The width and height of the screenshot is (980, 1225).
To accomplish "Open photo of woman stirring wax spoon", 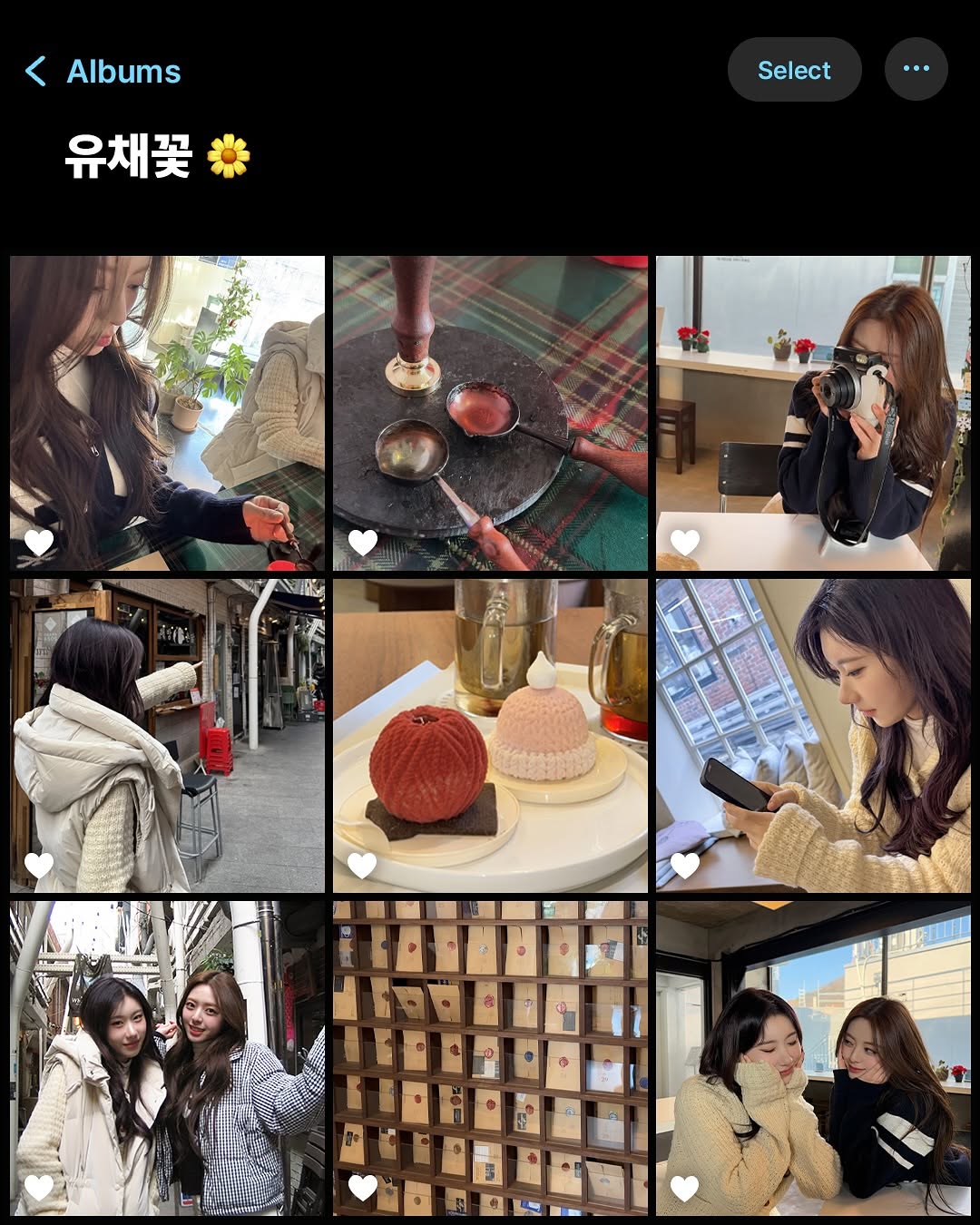I will (x=167, y=413).
